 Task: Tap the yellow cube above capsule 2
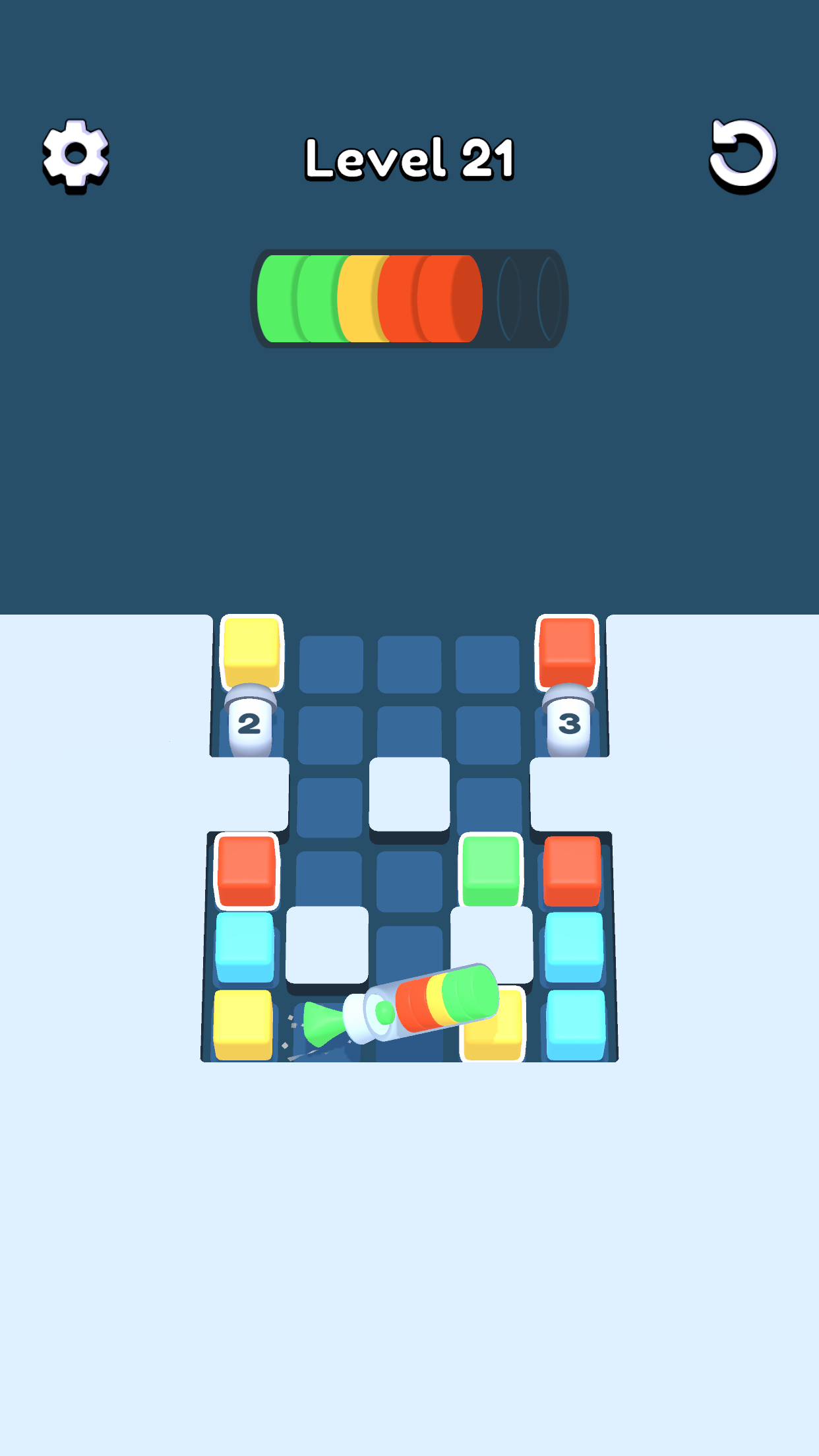pos(251,651)
